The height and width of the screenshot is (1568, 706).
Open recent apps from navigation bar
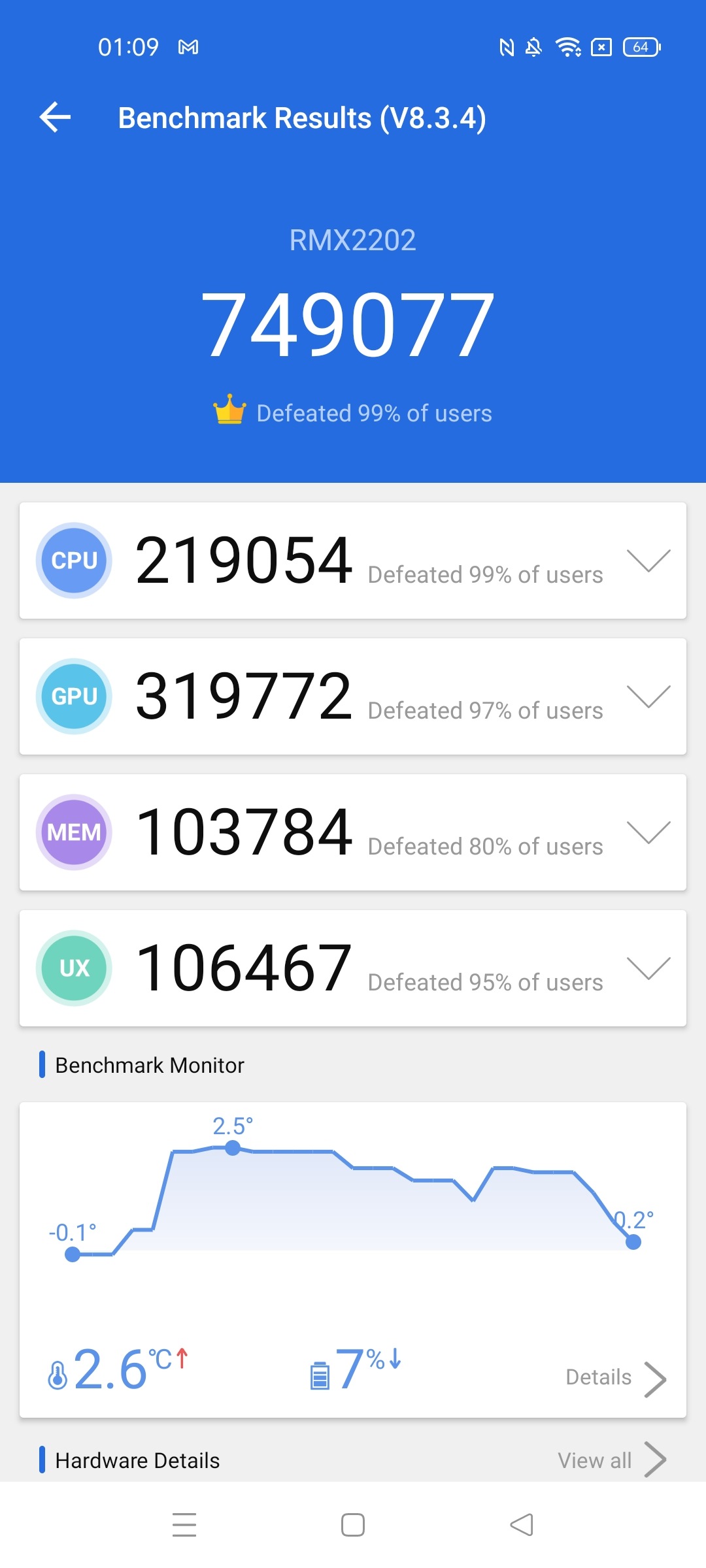click(184, 1525)
